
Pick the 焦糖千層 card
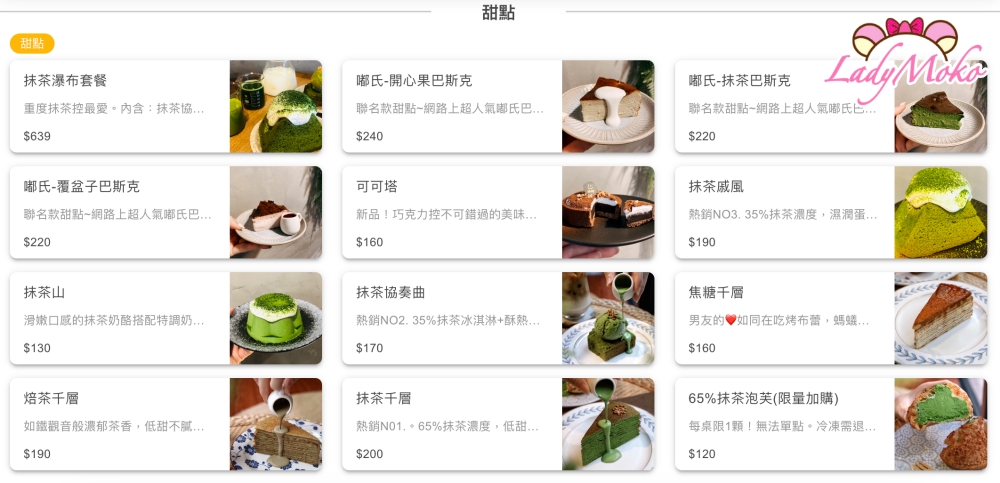pyautogui.click(x=830, y=318)
